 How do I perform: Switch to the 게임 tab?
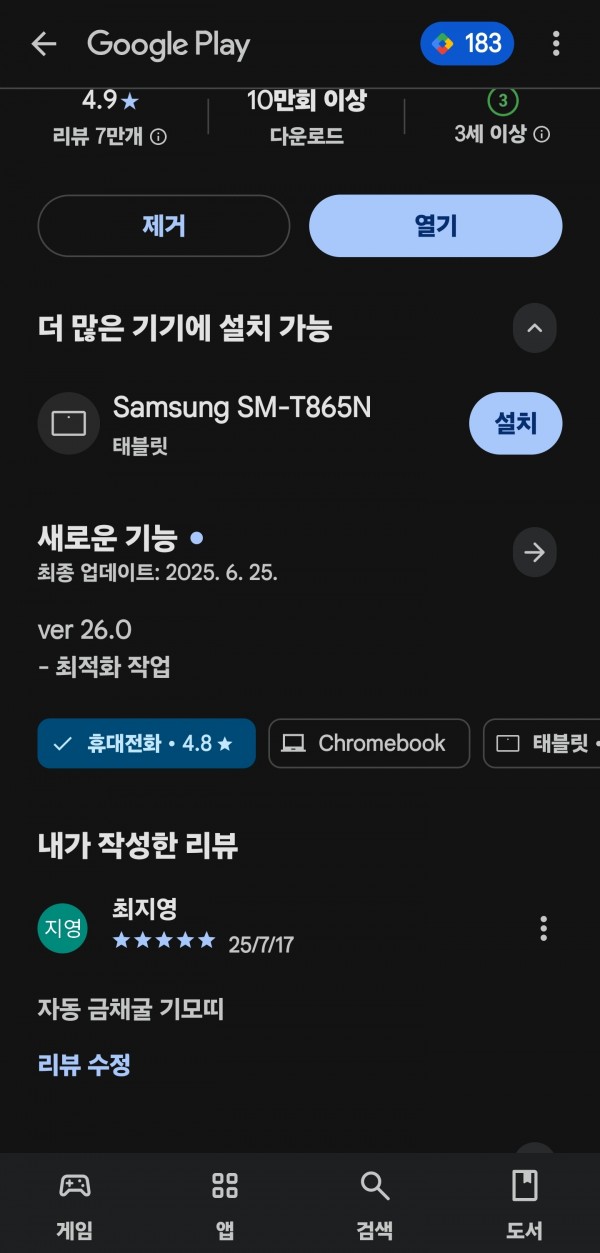pyautogui.click(x=75, y=1204)
